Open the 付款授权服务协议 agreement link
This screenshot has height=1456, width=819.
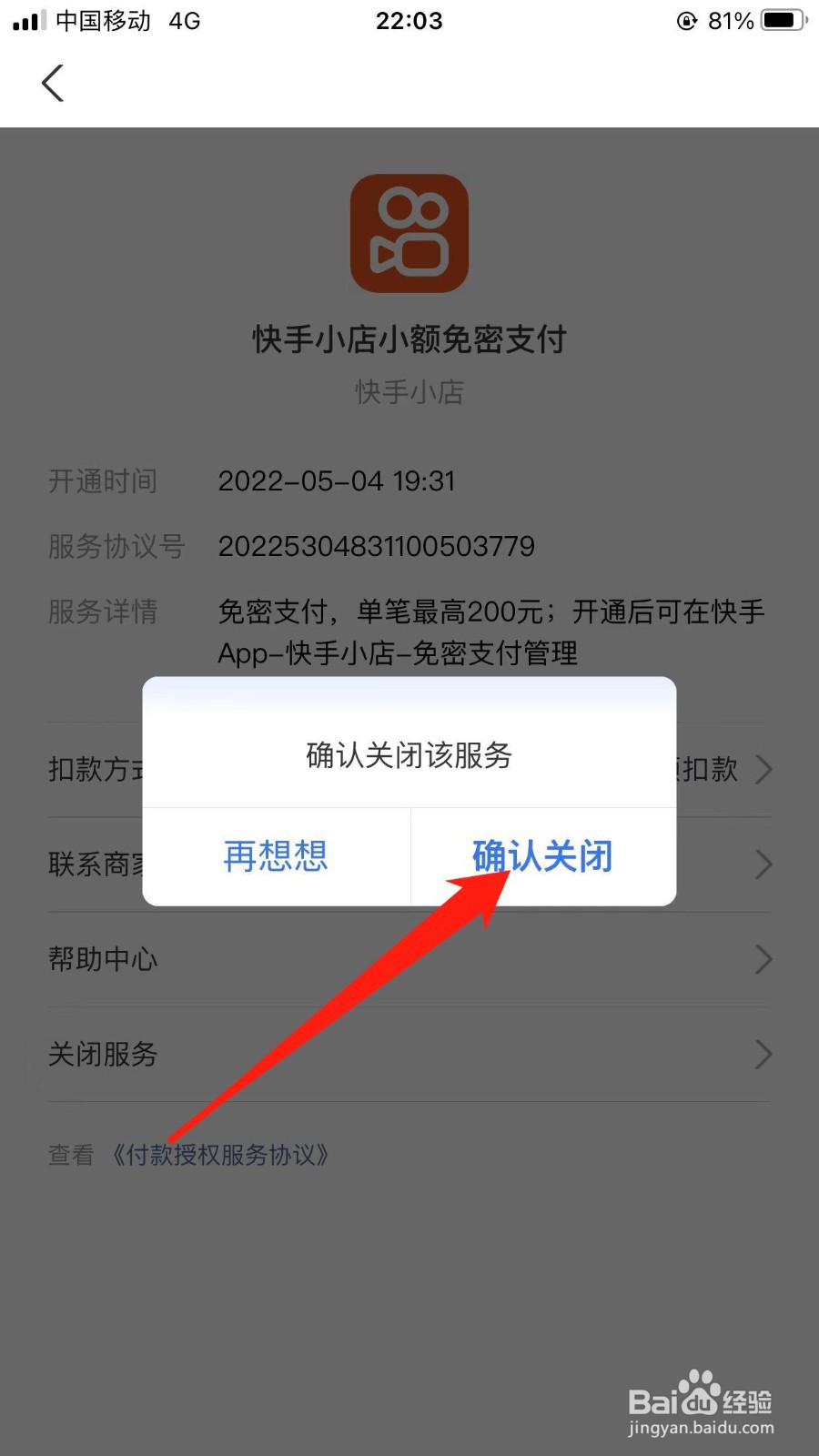click(x=221, y=1155)
